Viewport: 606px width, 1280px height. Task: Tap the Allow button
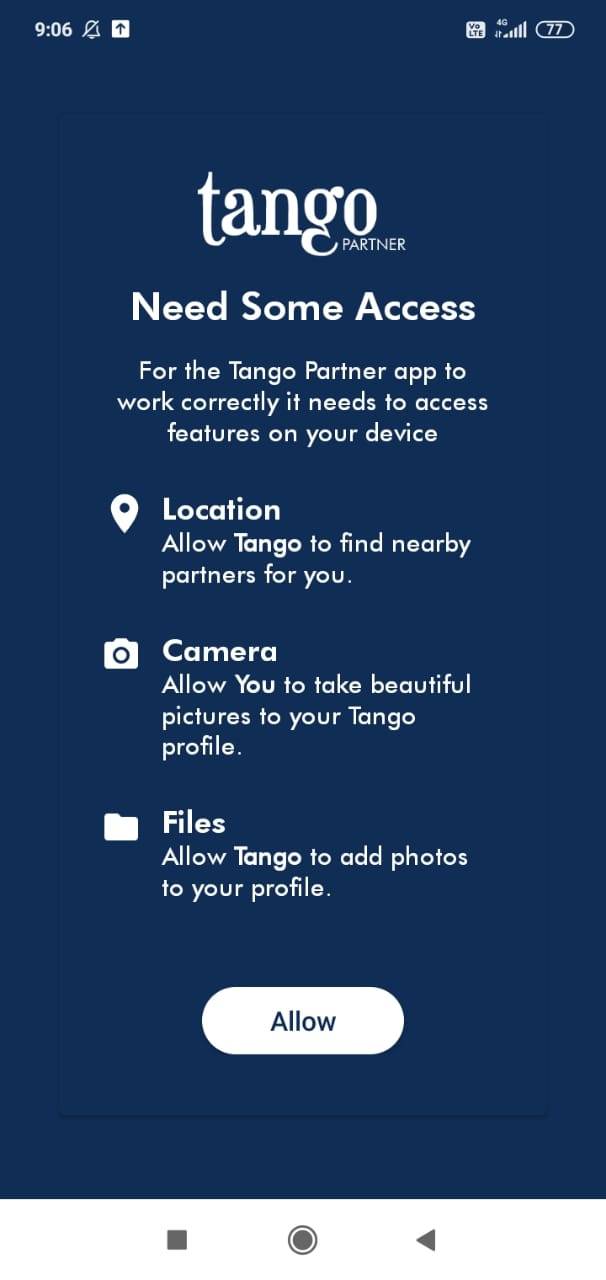(x=303, y=1021)
